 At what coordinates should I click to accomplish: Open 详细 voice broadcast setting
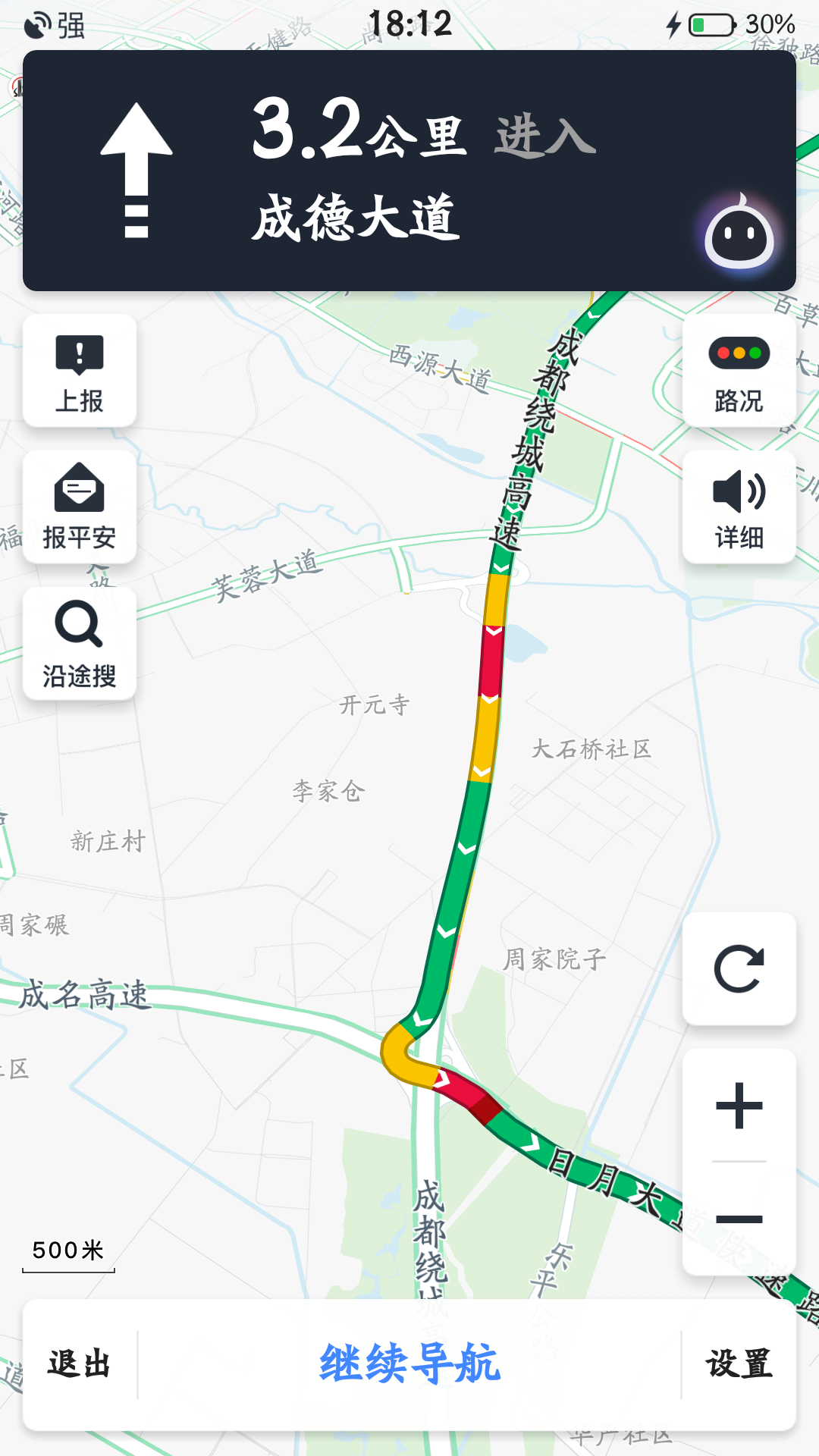(739, 507)
